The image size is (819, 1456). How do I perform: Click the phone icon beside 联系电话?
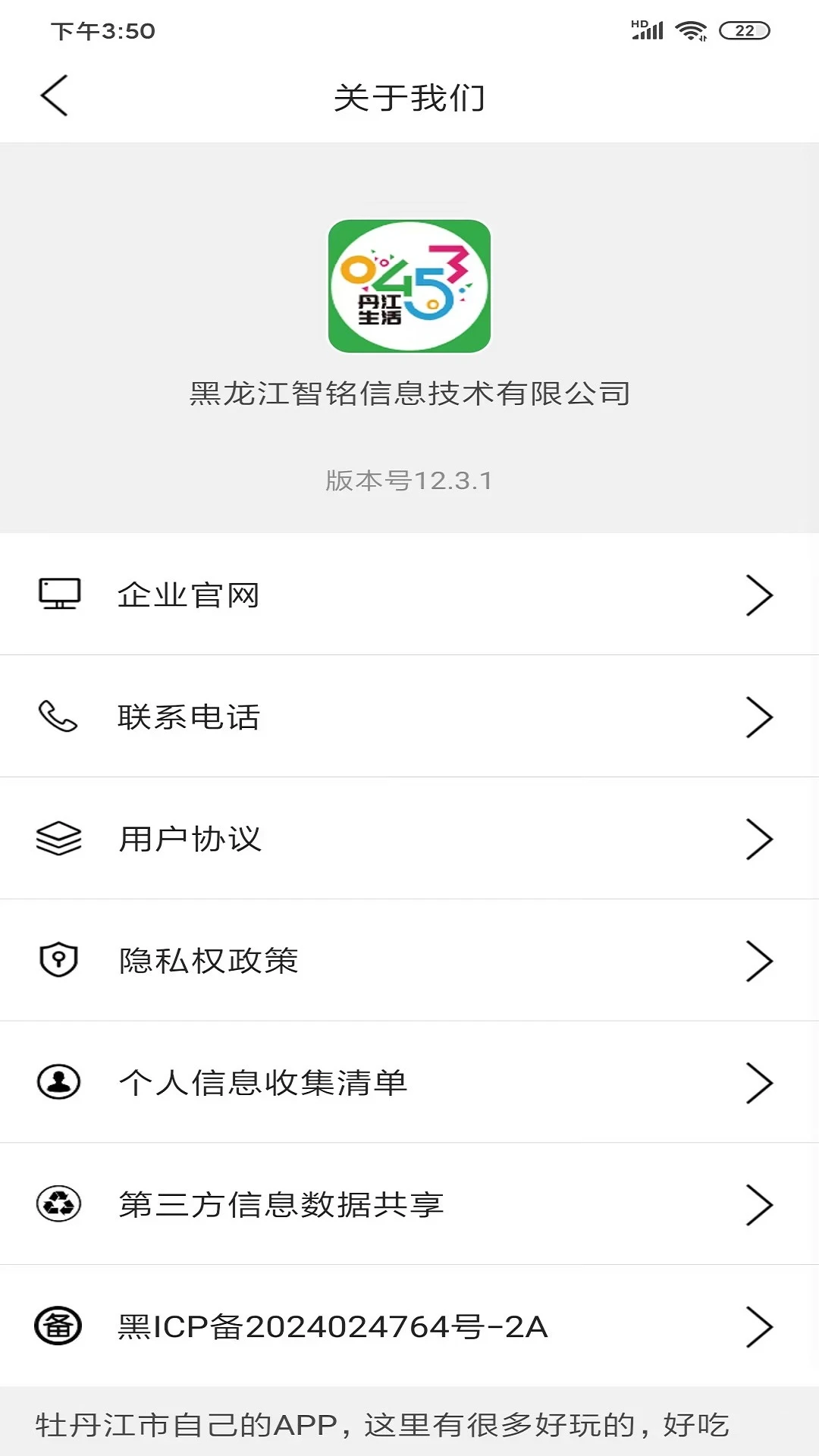[57, 716]
